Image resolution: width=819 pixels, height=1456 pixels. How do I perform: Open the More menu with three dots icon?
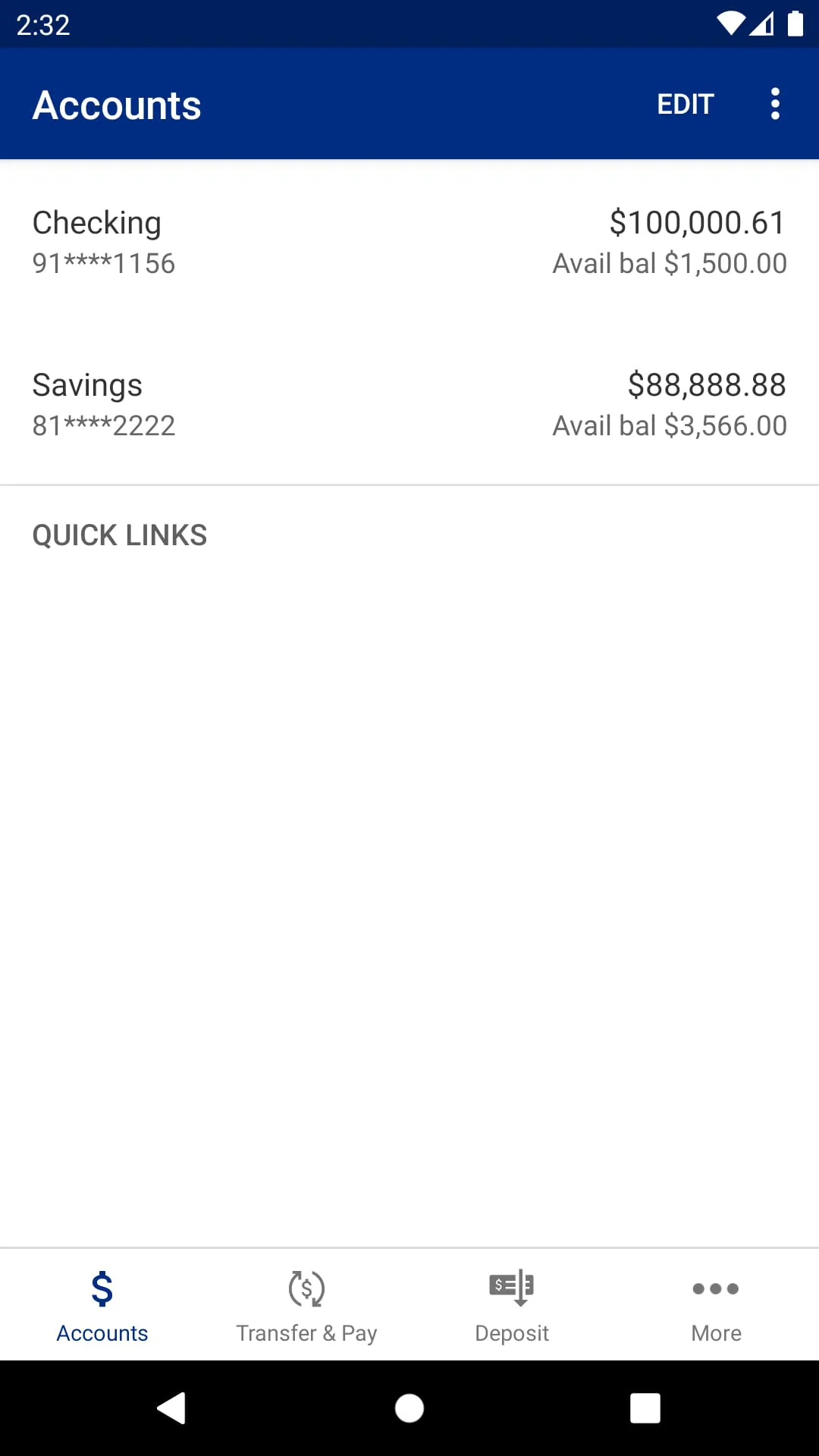715,1288
